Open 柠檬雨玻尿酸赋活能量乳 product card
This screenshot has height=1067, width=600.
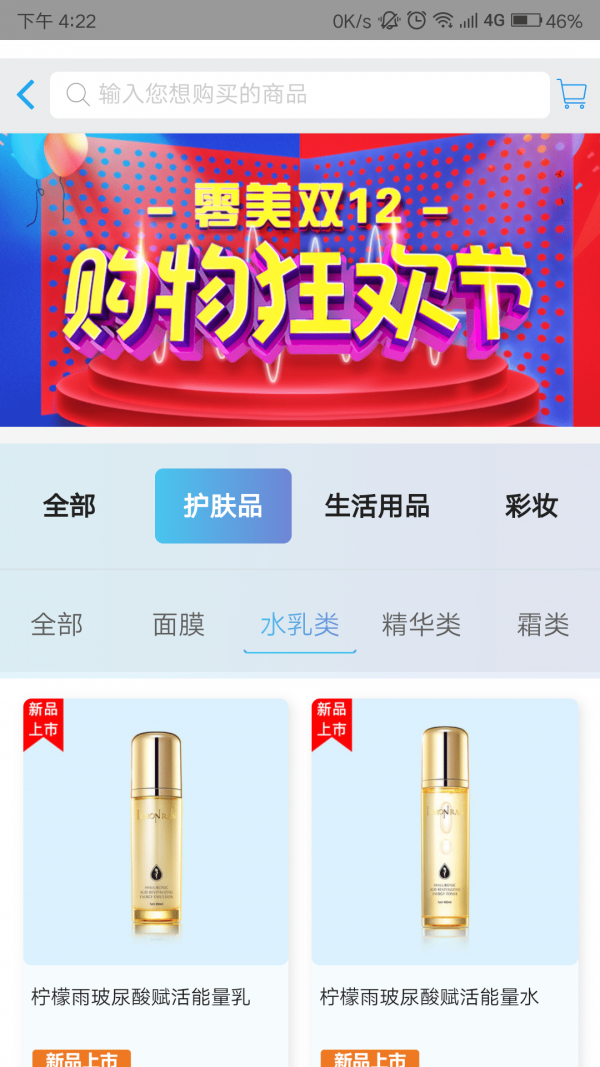coord(156,850)
